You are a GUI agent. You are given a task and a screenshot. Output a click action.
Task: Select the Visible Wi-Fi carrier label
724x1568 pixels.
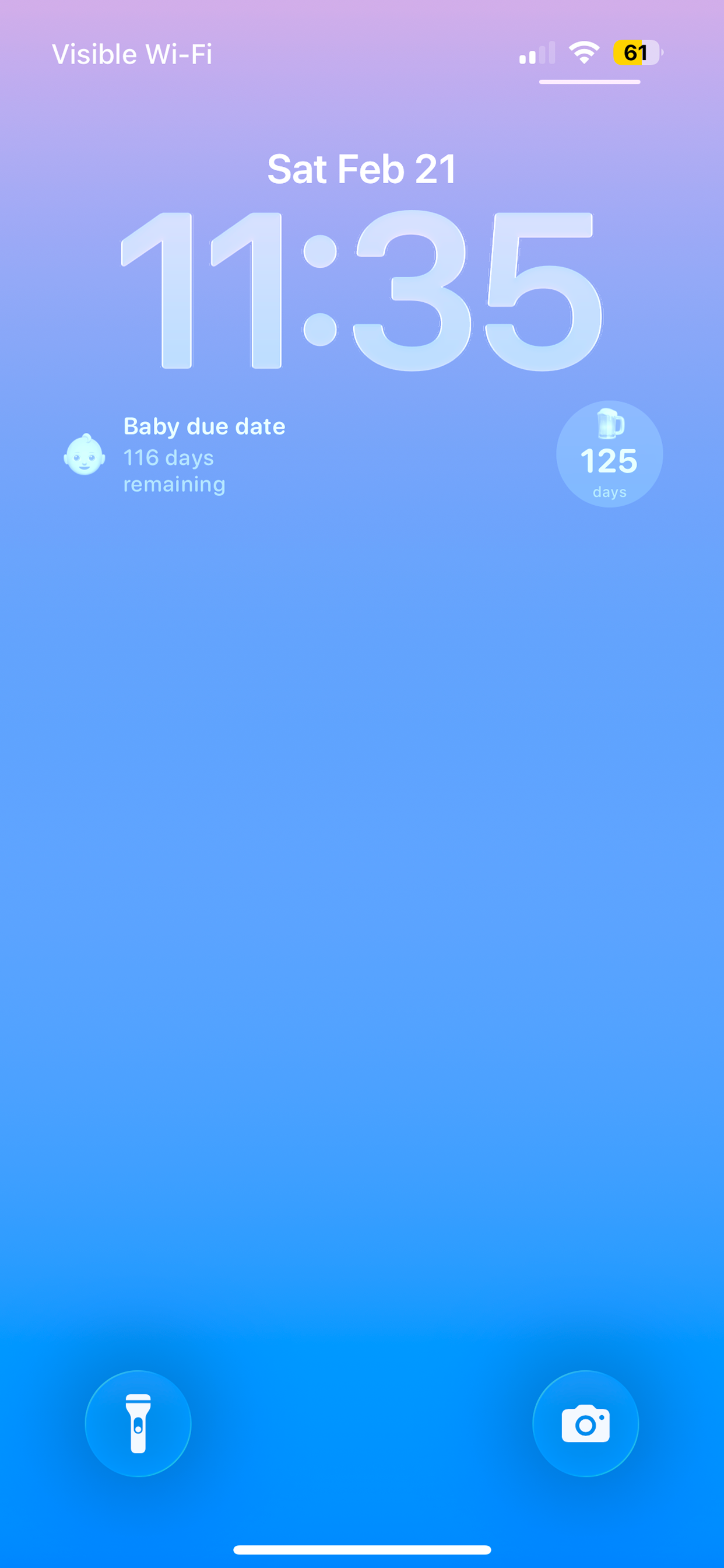coord(131,54)
